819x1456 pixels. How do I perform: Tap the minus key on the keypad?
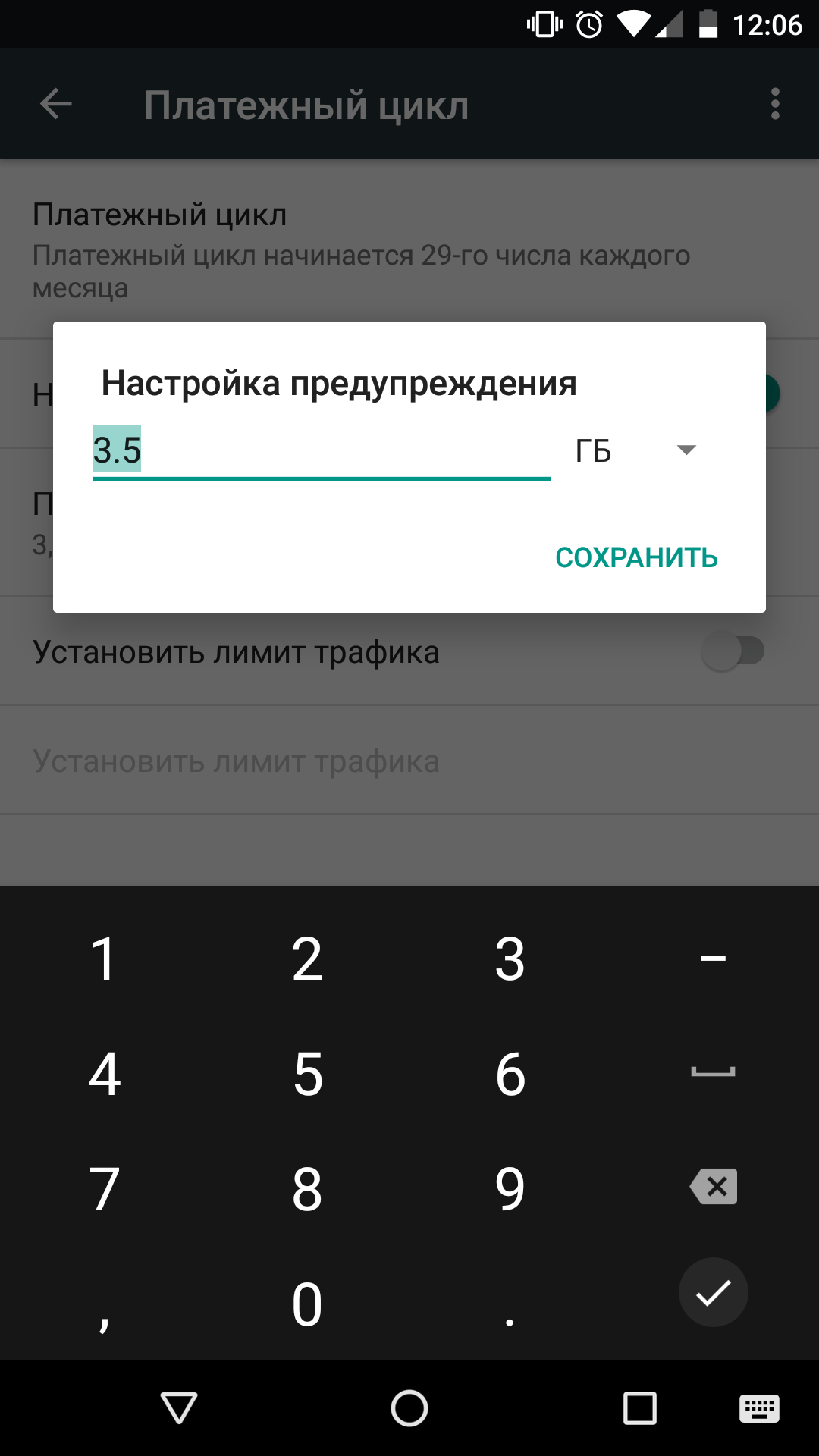click(713, 959)
